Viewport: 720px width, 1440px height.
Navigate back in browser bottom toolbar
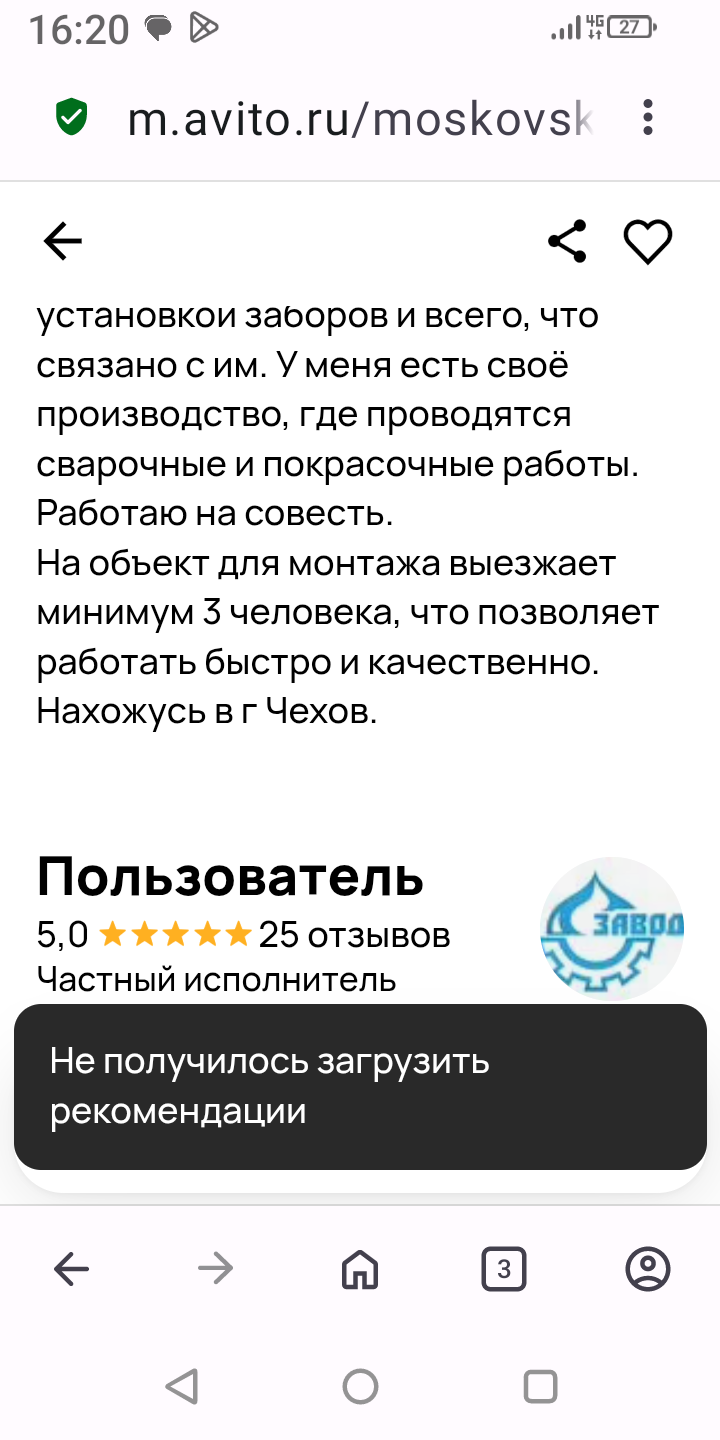[x=71, y=1270]
